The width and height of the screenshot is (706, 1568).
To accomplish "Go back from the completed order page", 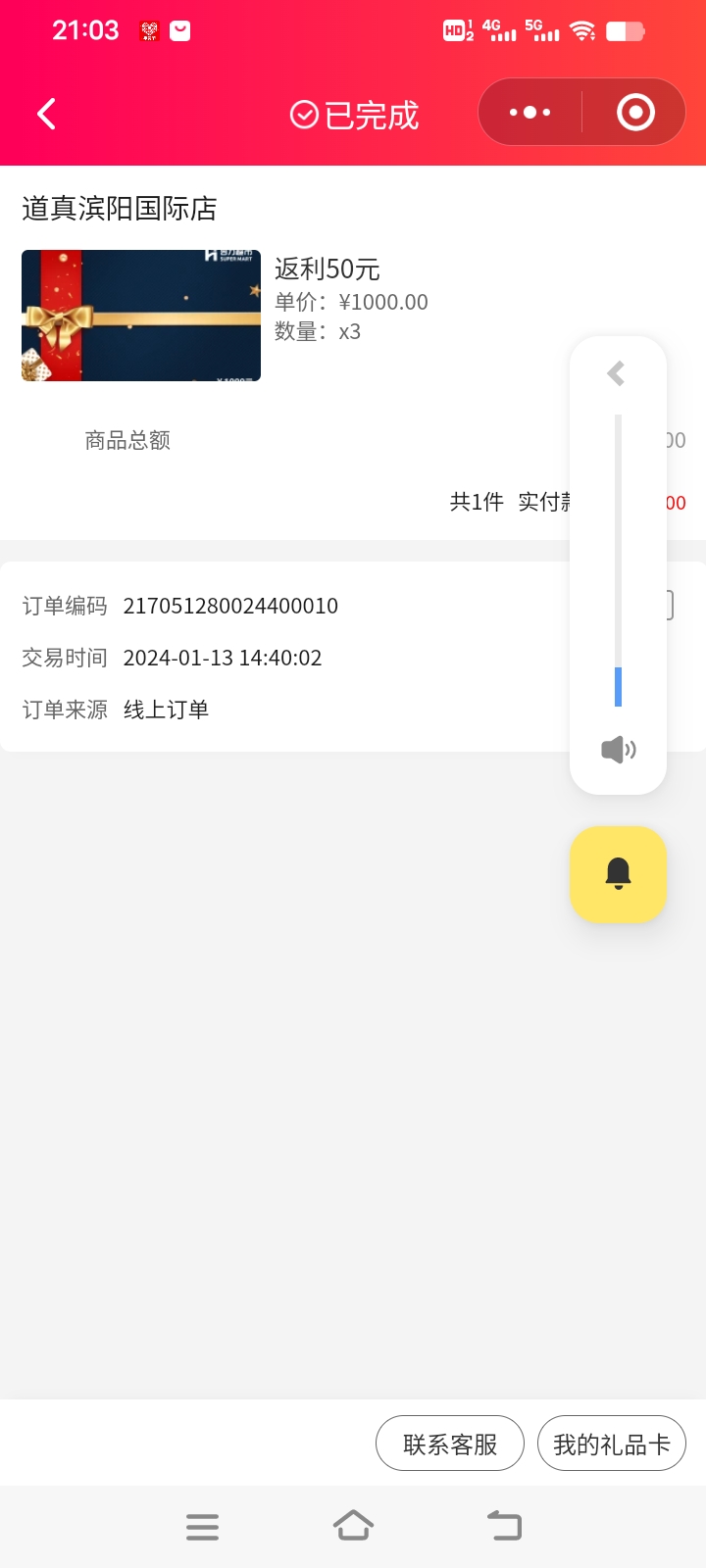I will pos(46,114).
